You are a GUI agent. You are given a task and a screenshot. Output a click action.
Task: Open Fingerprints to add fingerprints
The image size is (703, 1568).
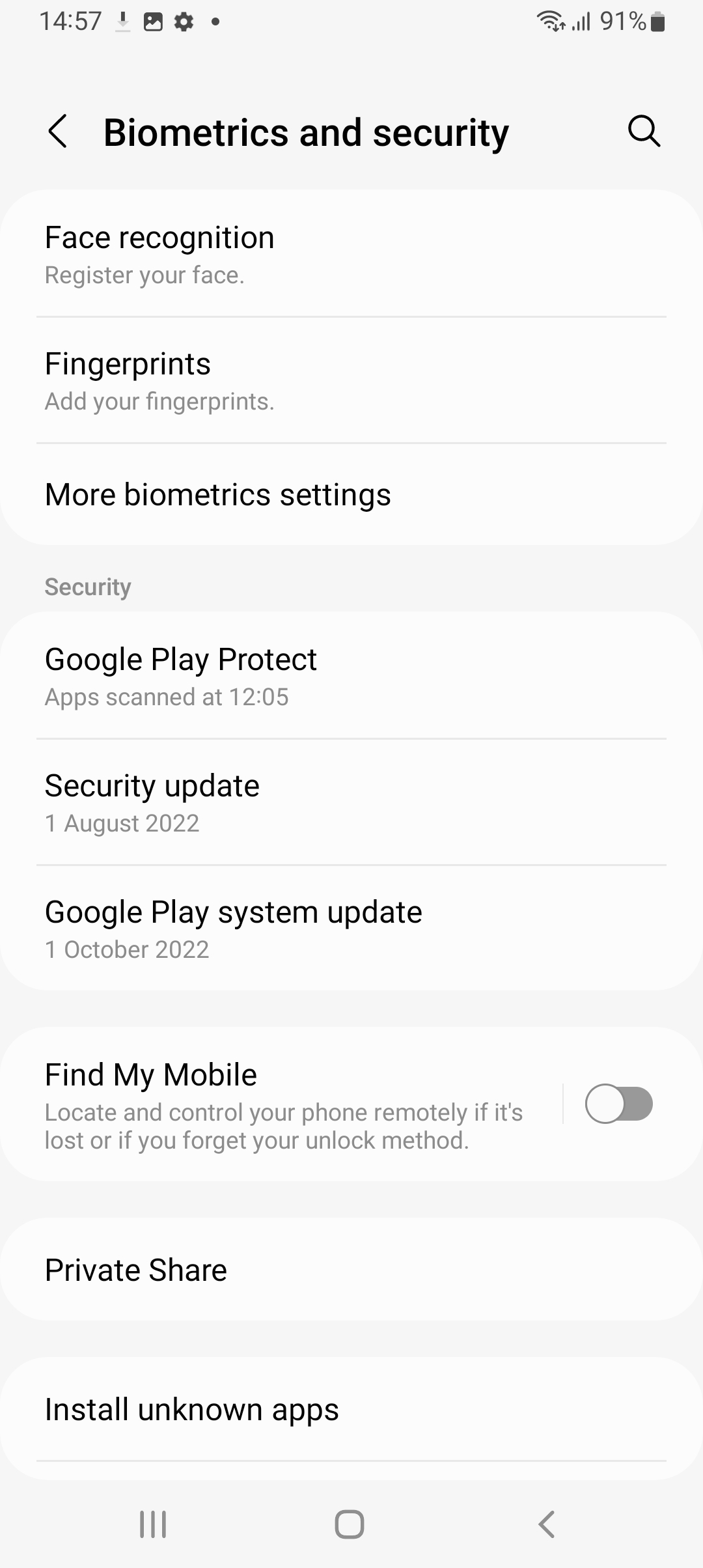tap(351, 380)
